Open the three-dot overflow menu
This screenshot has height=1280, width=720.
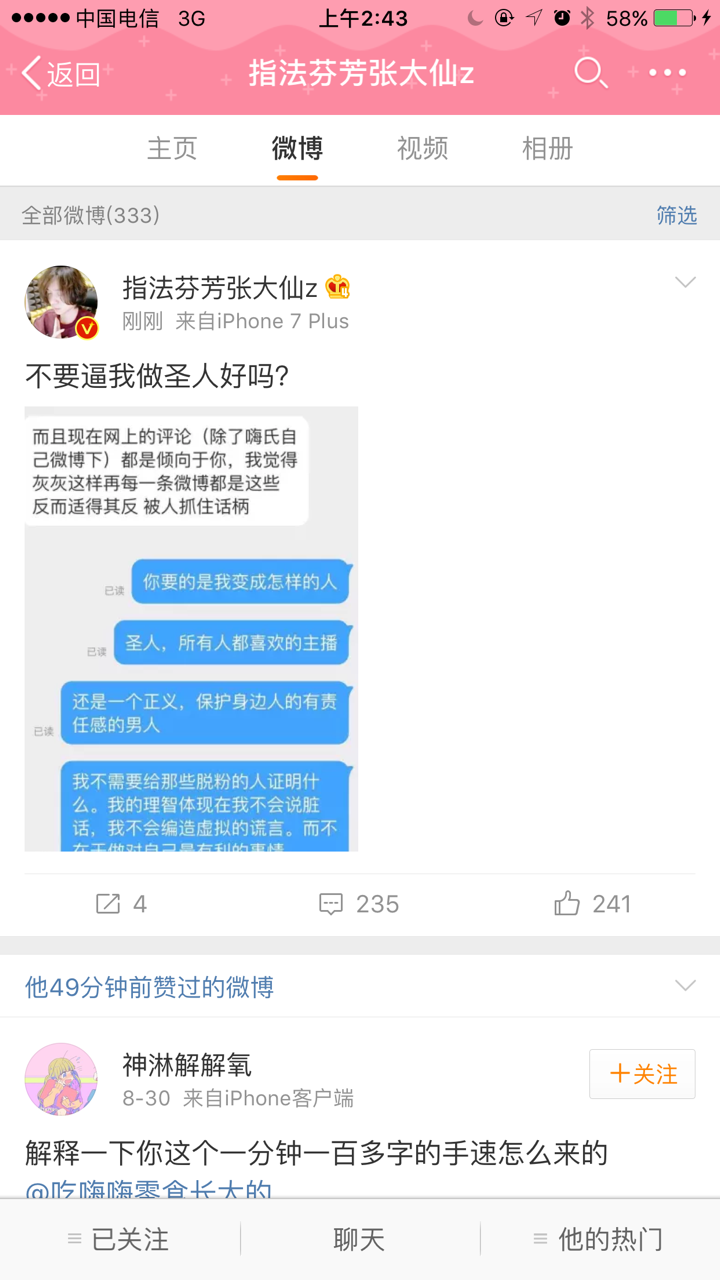coord(667,73)
